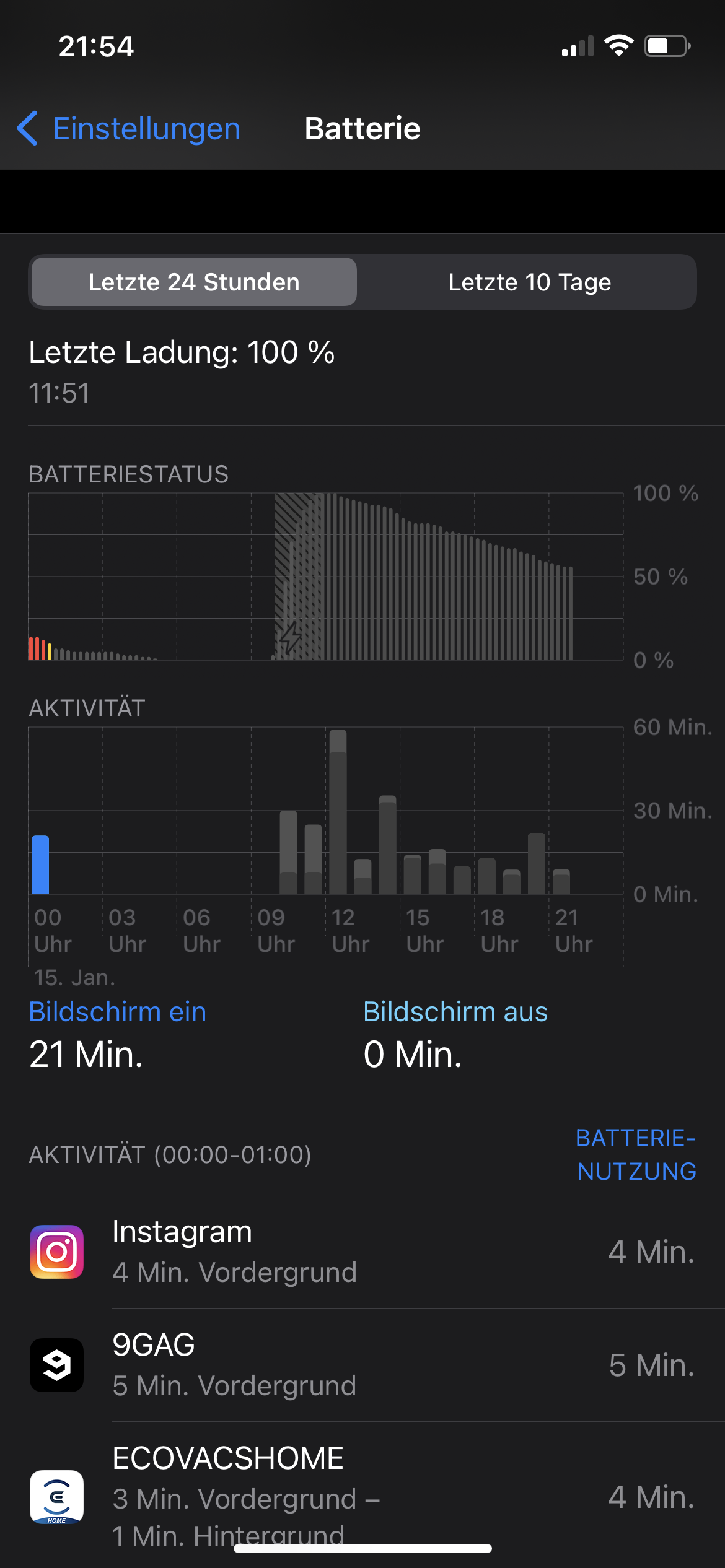725x1568 pixels.
Task: Open the 9GAG activity row
Action: click(x=362, y=1365)
